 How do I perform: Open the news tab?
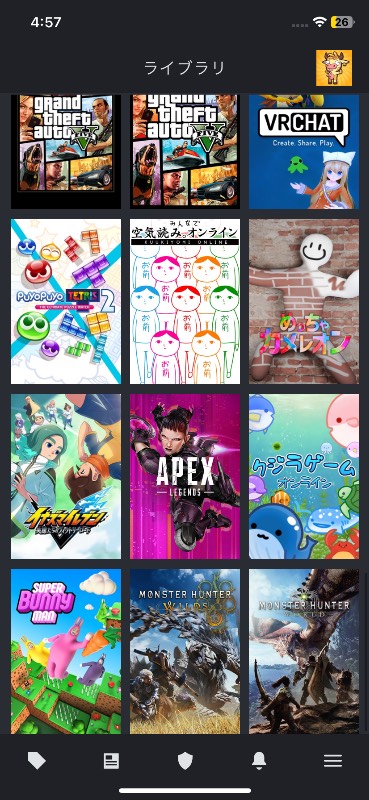pyautogui.click(x=111, y=761)
